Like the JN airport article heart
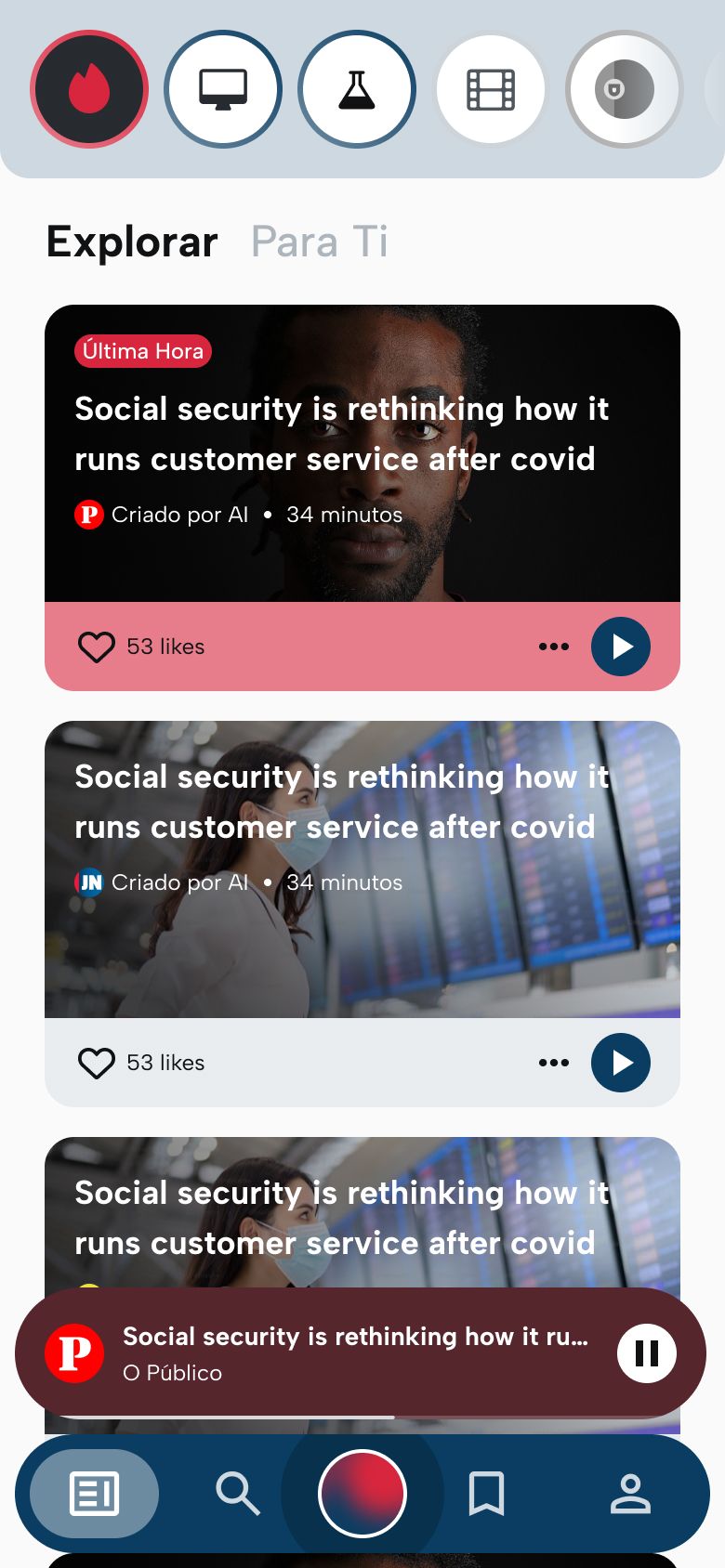Viewport: 725px width, 1568px height. click(x=96, y=1063)
